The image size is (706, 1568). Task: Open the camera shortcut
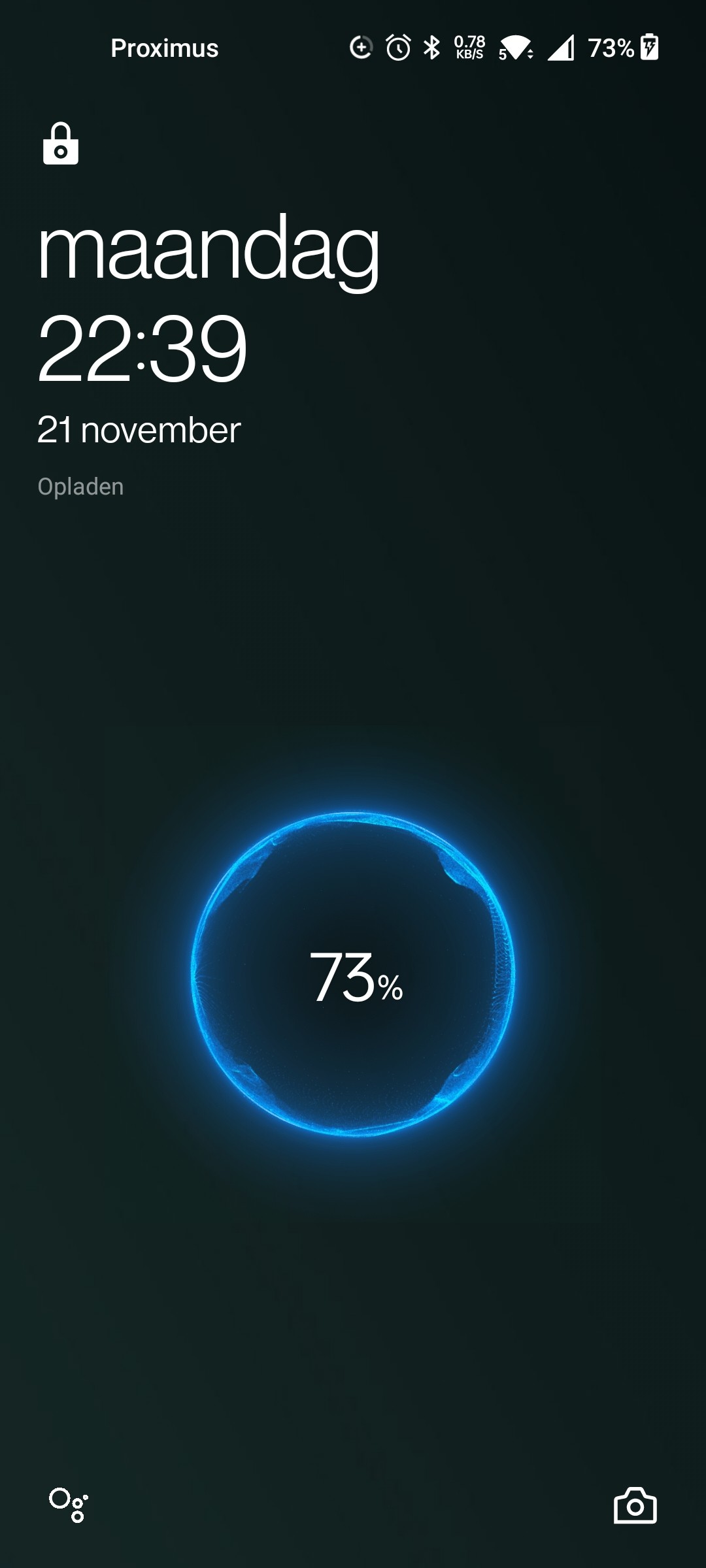[635, 1505]
